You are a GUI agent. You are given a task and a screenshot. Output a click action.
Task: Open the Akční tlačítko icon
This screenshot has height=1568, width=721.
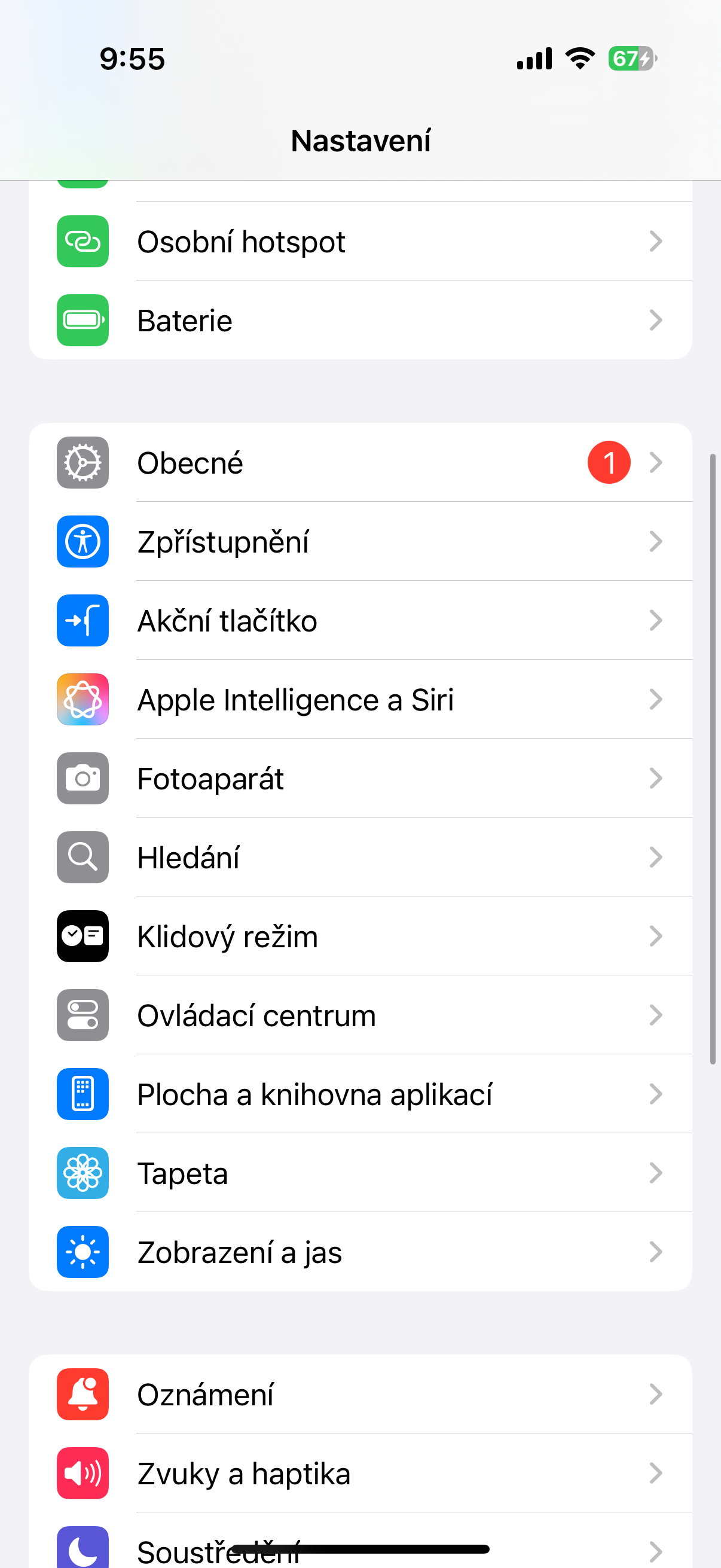pos(83,620)
